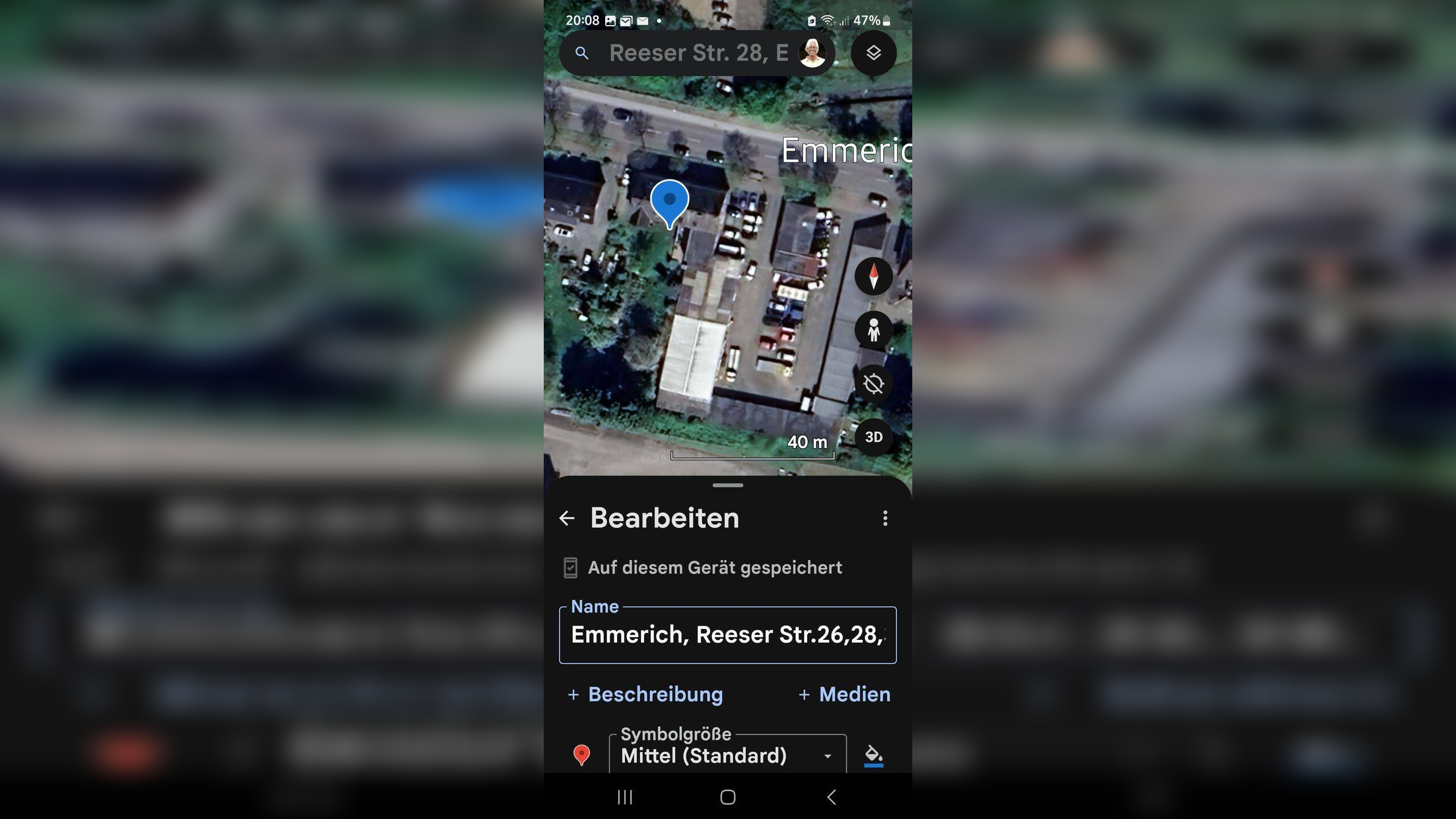Open the recent apps overview

pyautogui.click(x=624, y=797)
